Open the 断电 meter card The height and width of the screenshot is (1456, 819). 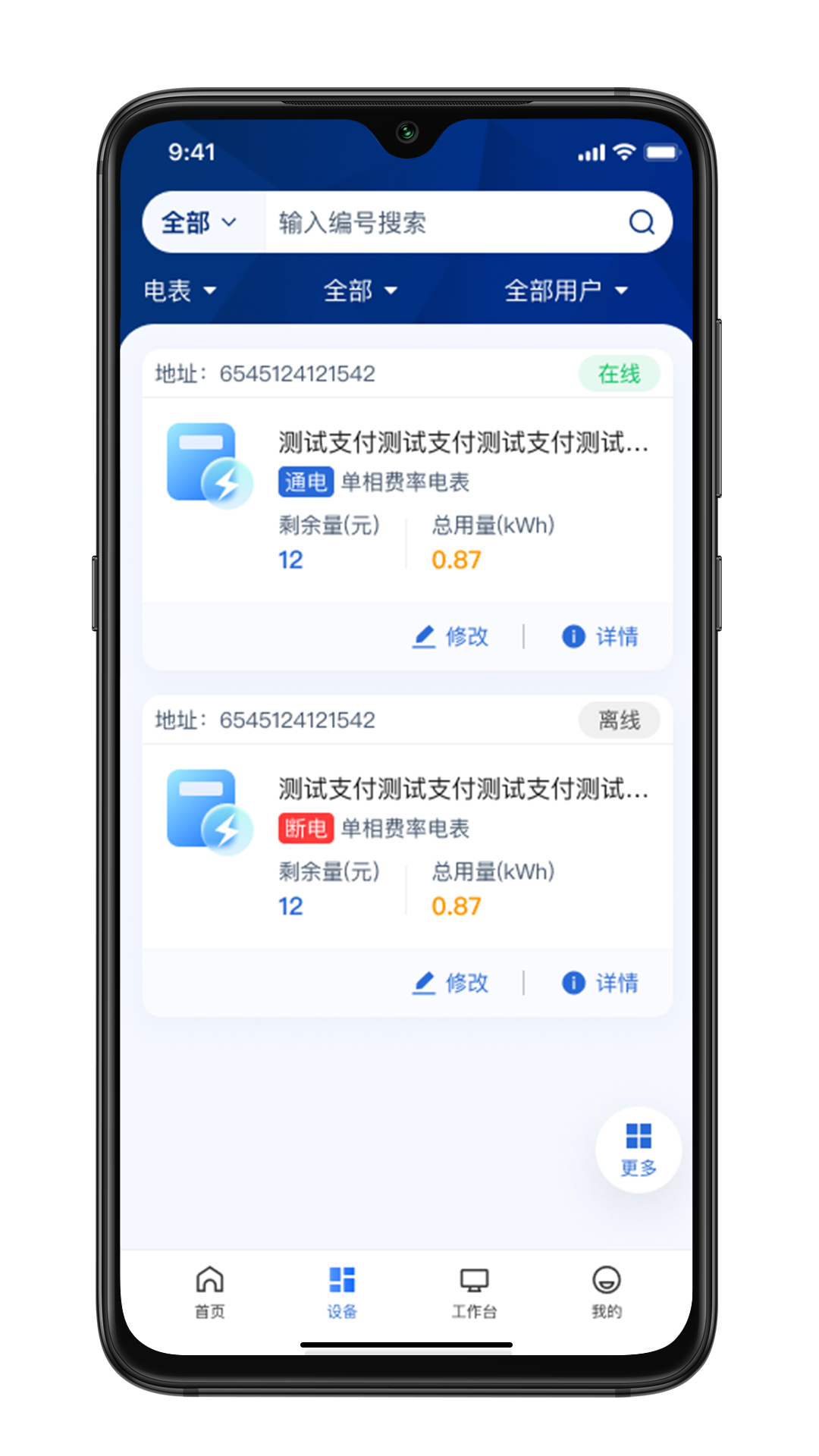[x=407, y=847]
